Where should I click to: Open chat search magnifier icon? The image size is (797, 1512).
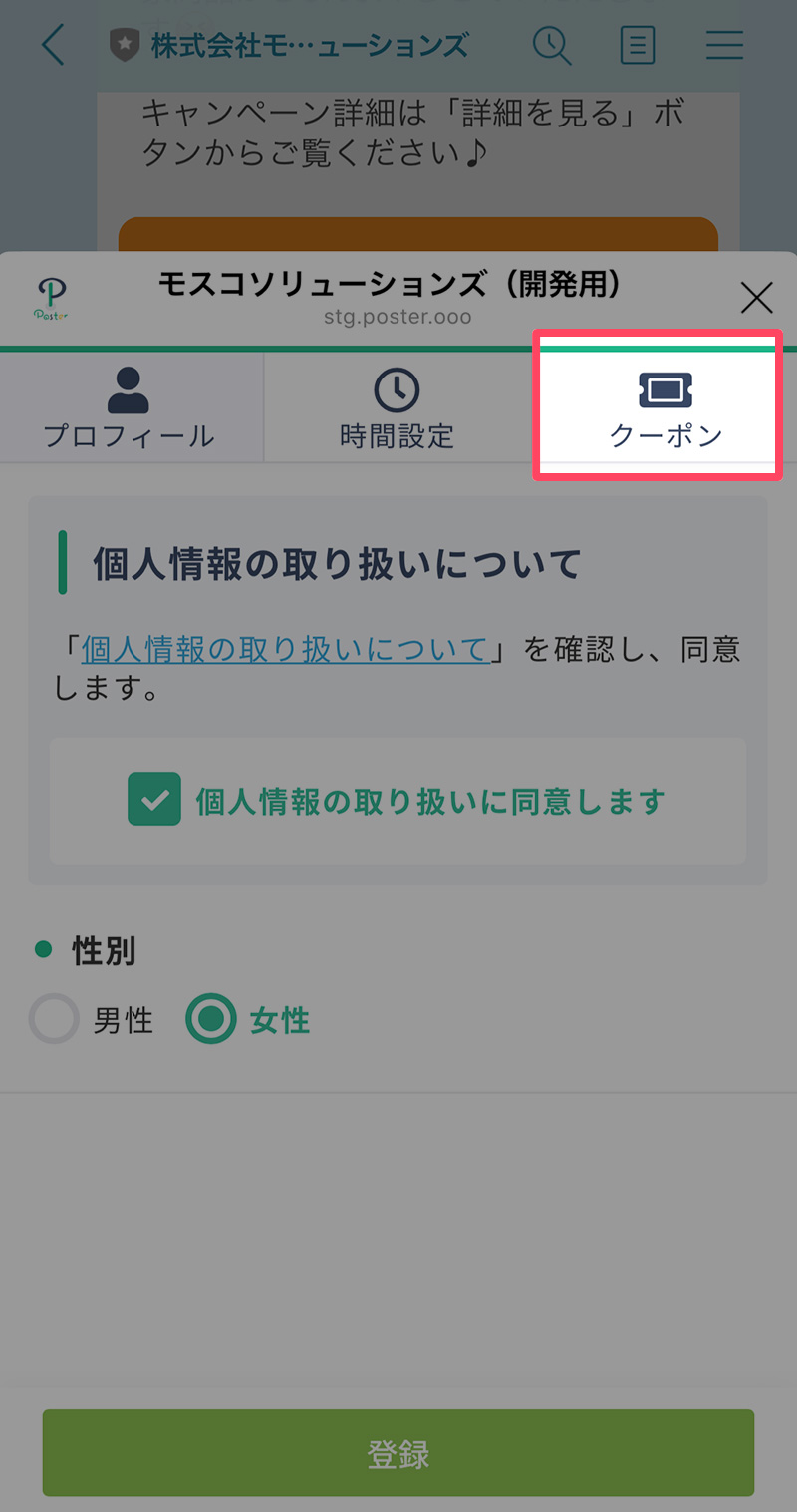(x=552, y=45)
